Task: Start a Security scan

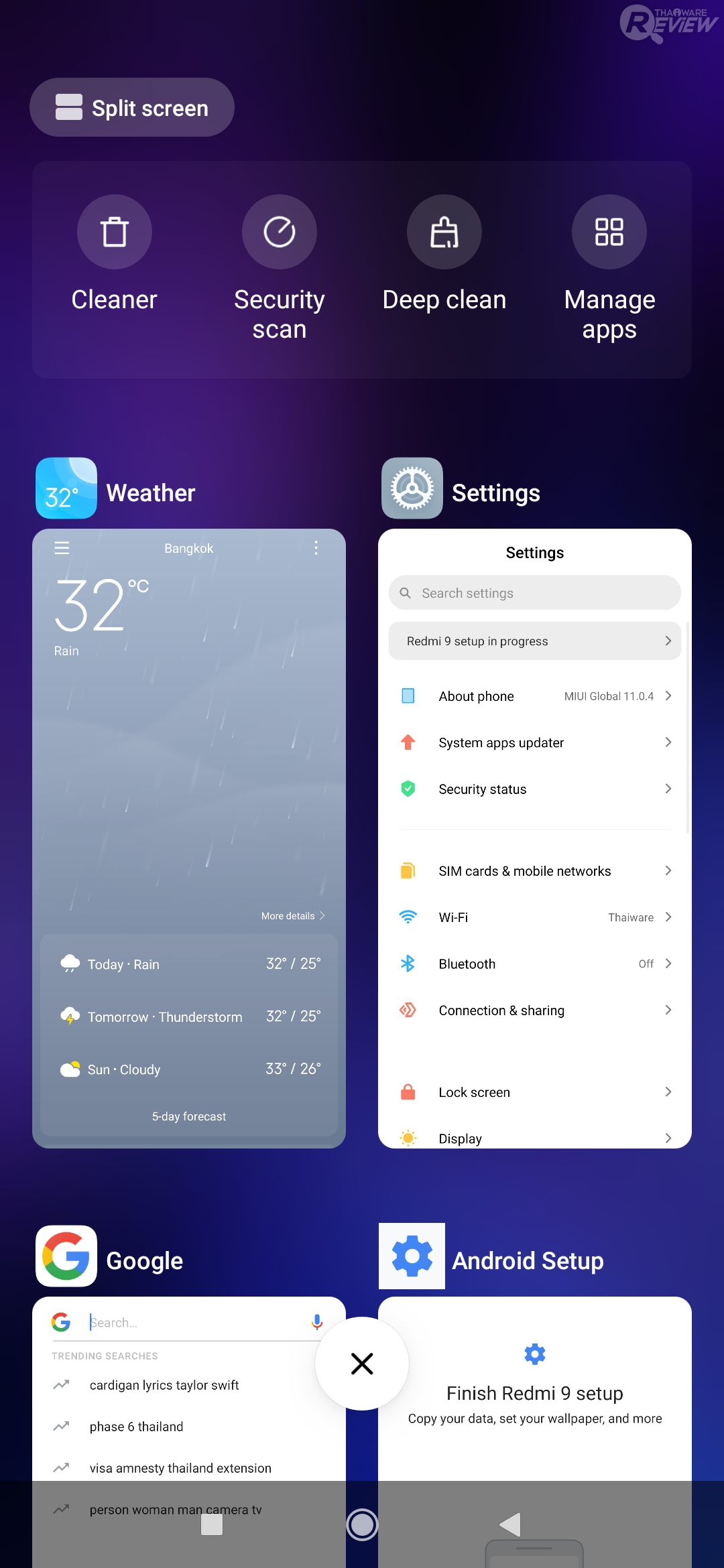Action: (280, 232)
